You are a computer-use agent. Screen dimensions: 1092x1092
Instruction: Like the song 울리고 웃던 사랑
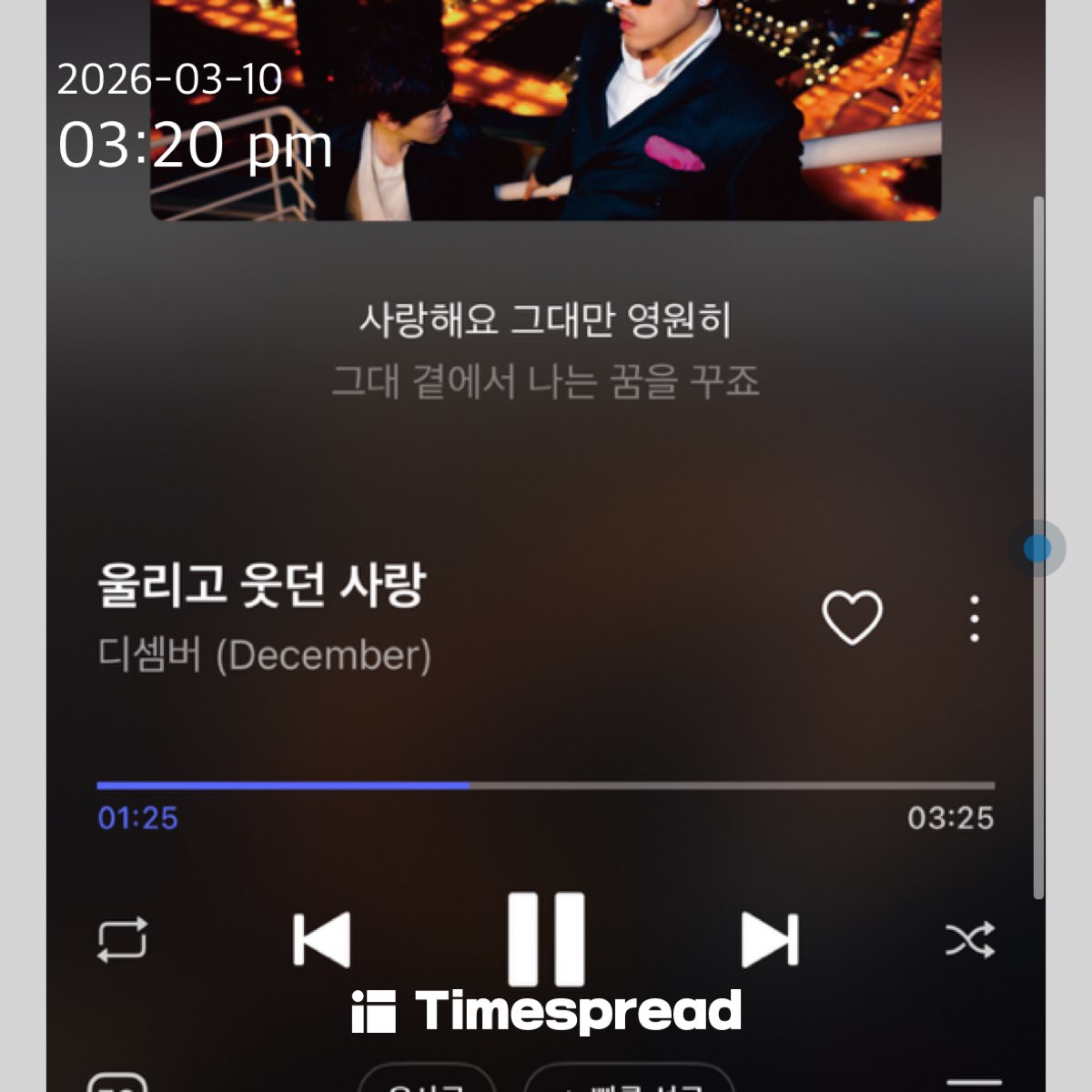click(x=852, y=618)
